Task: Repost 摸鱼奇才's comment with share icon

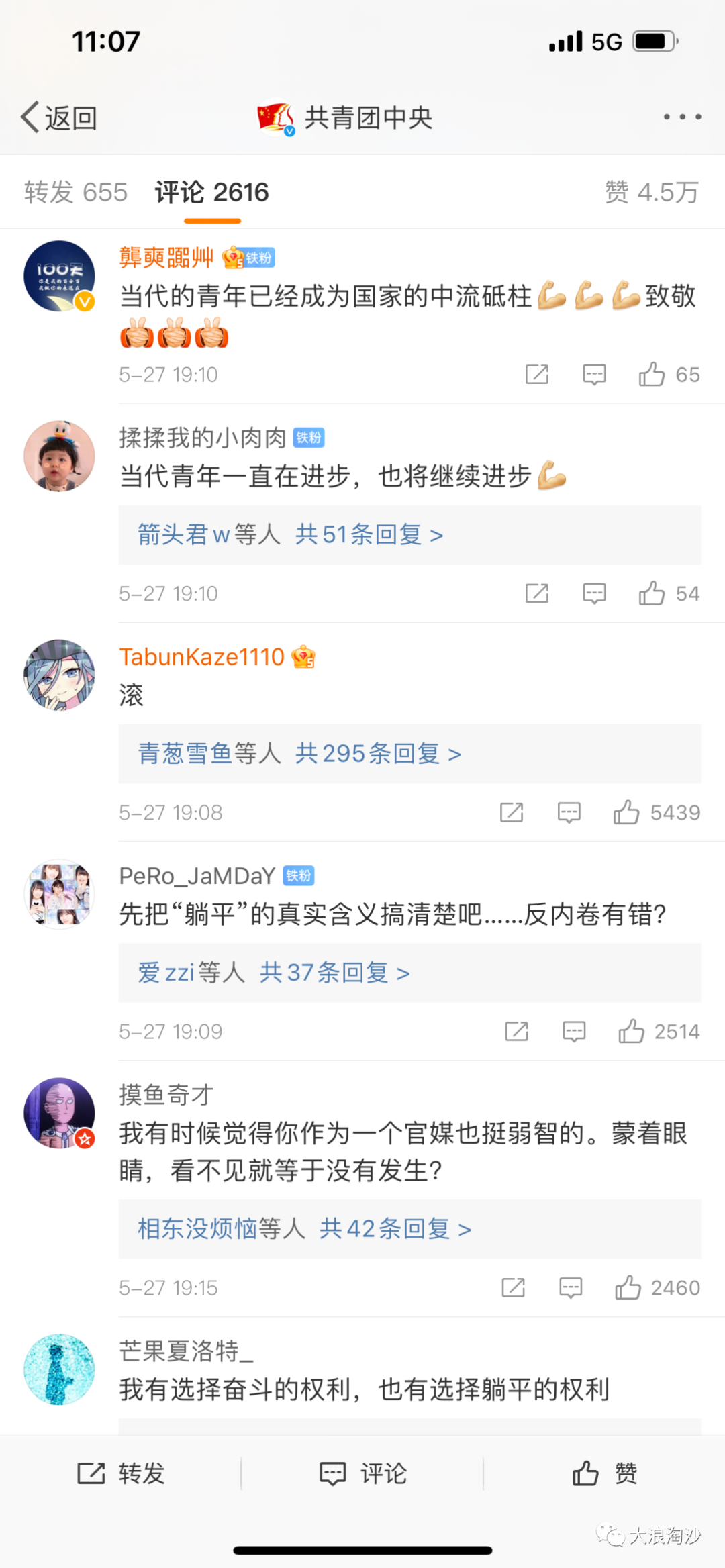Action: [x=514, y=1287]
